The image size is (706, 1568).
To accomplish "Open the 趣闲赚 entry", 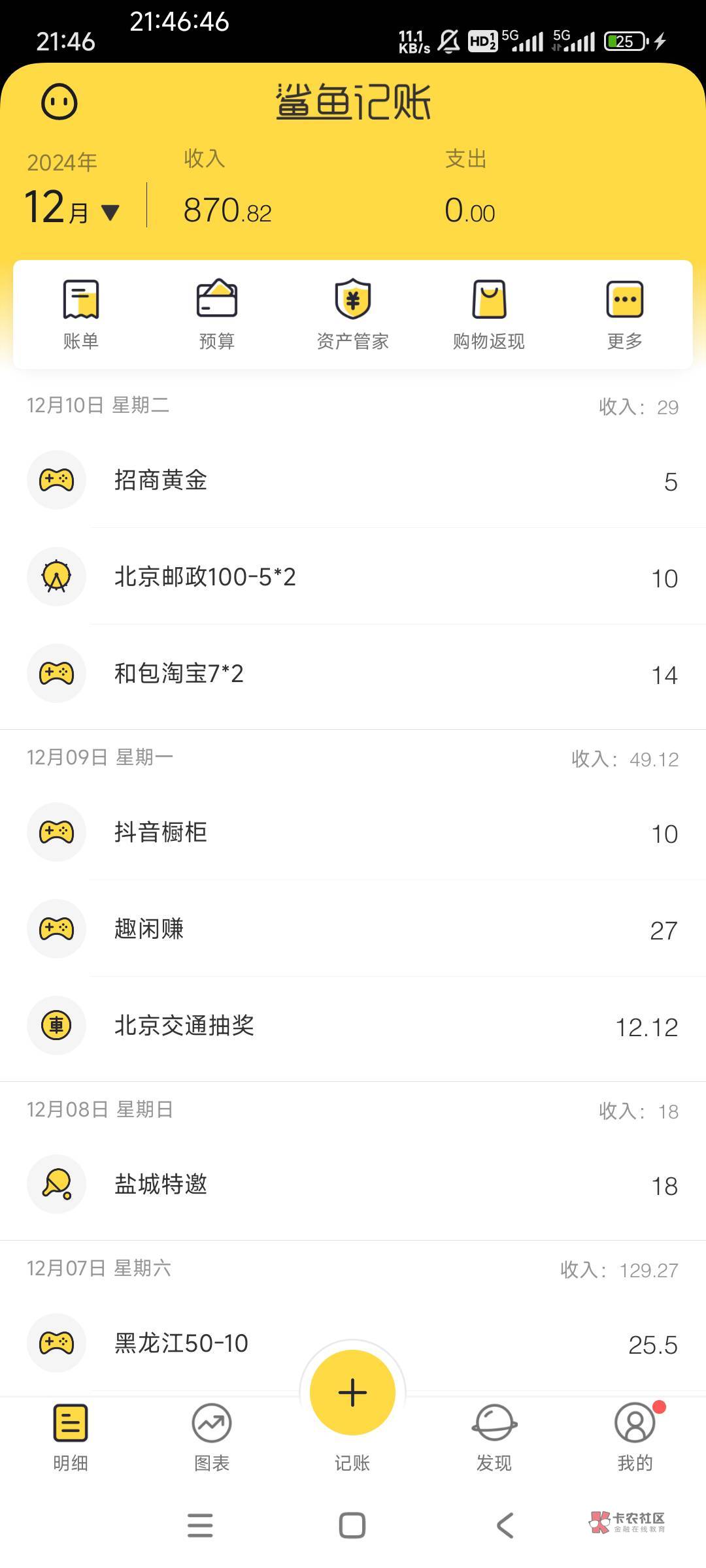I will tap(353, 929).
